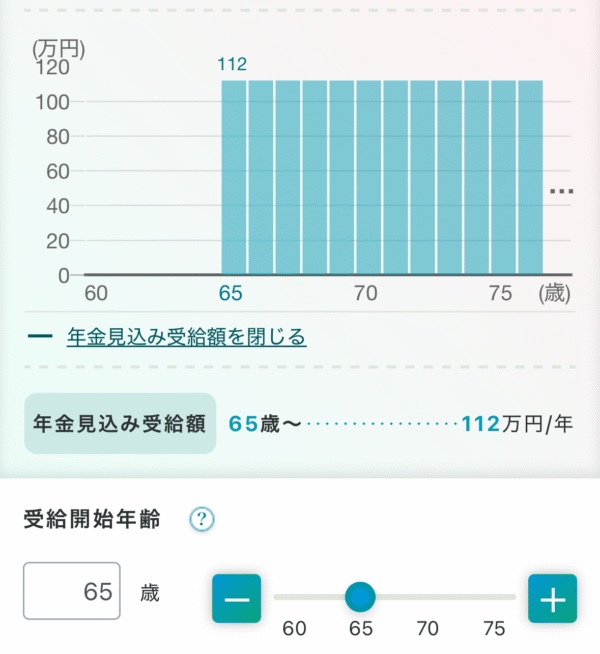Image resolution: width=600 pixels, height=654 pixels.
Task: Collapse the 年金見込み受給額 section link
Action: [186, 337]
